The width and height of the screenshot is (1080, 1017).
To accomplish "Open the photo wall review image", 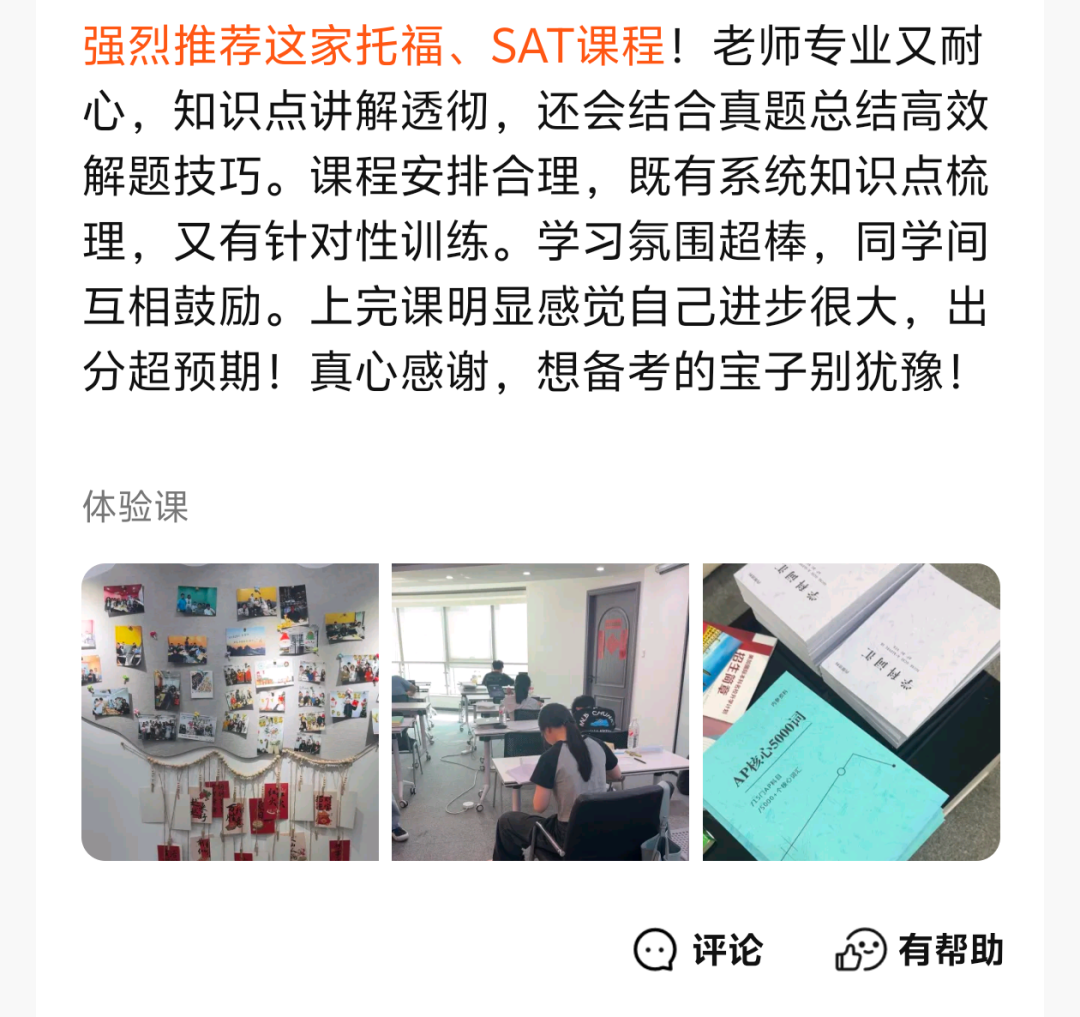I will point(230,711).
